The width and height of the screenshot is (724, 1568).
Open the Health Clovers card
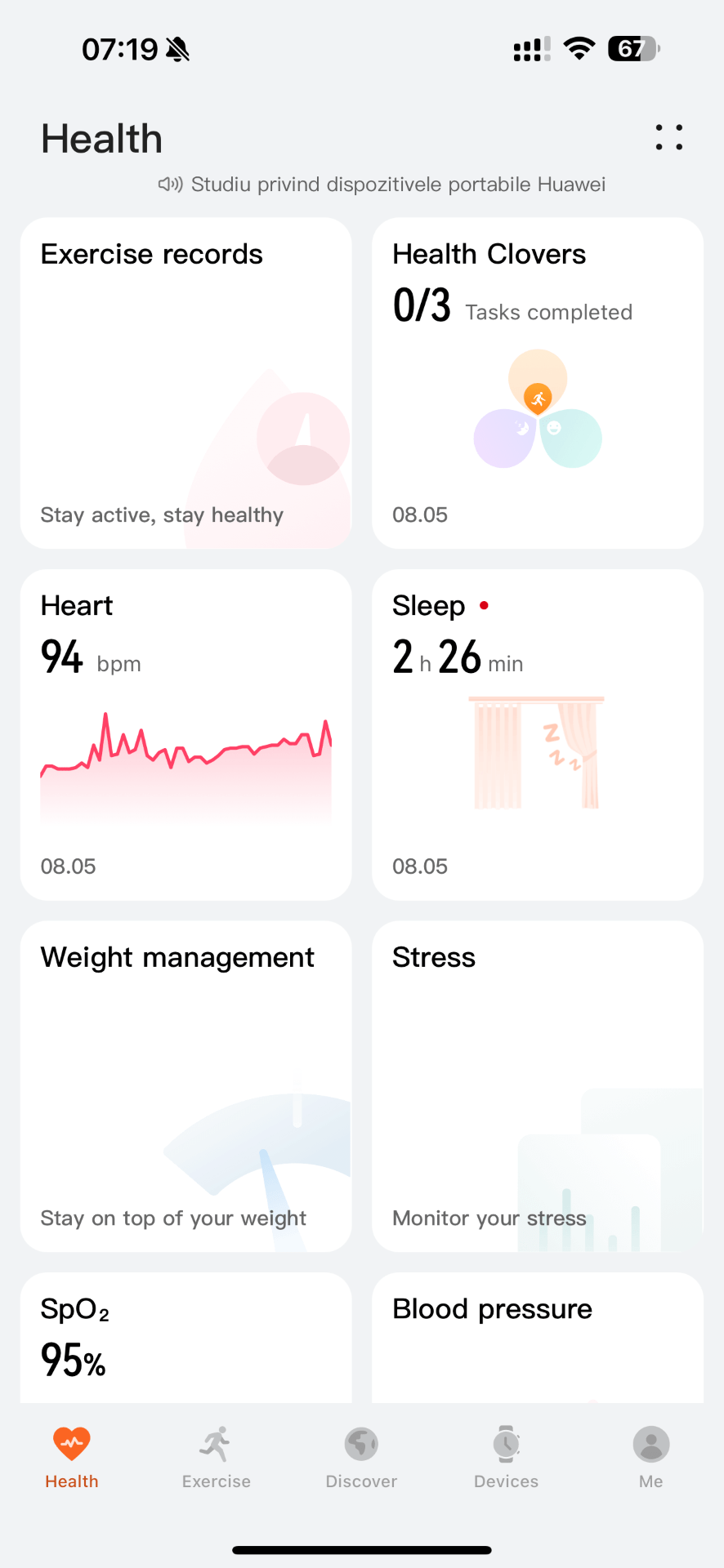coord(538,382)
